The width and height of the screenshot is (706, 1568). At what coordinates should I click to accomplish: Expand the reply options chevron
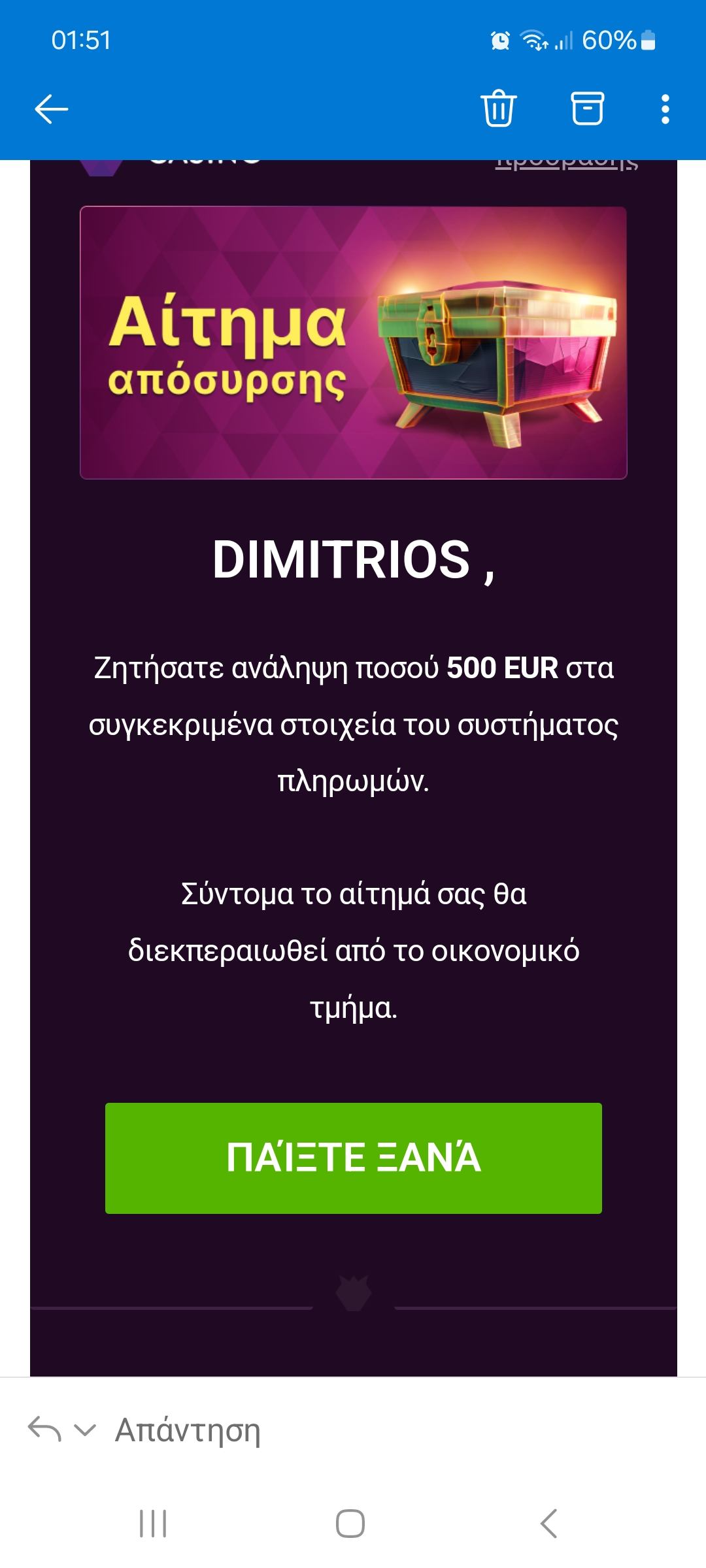point(85,1430)
